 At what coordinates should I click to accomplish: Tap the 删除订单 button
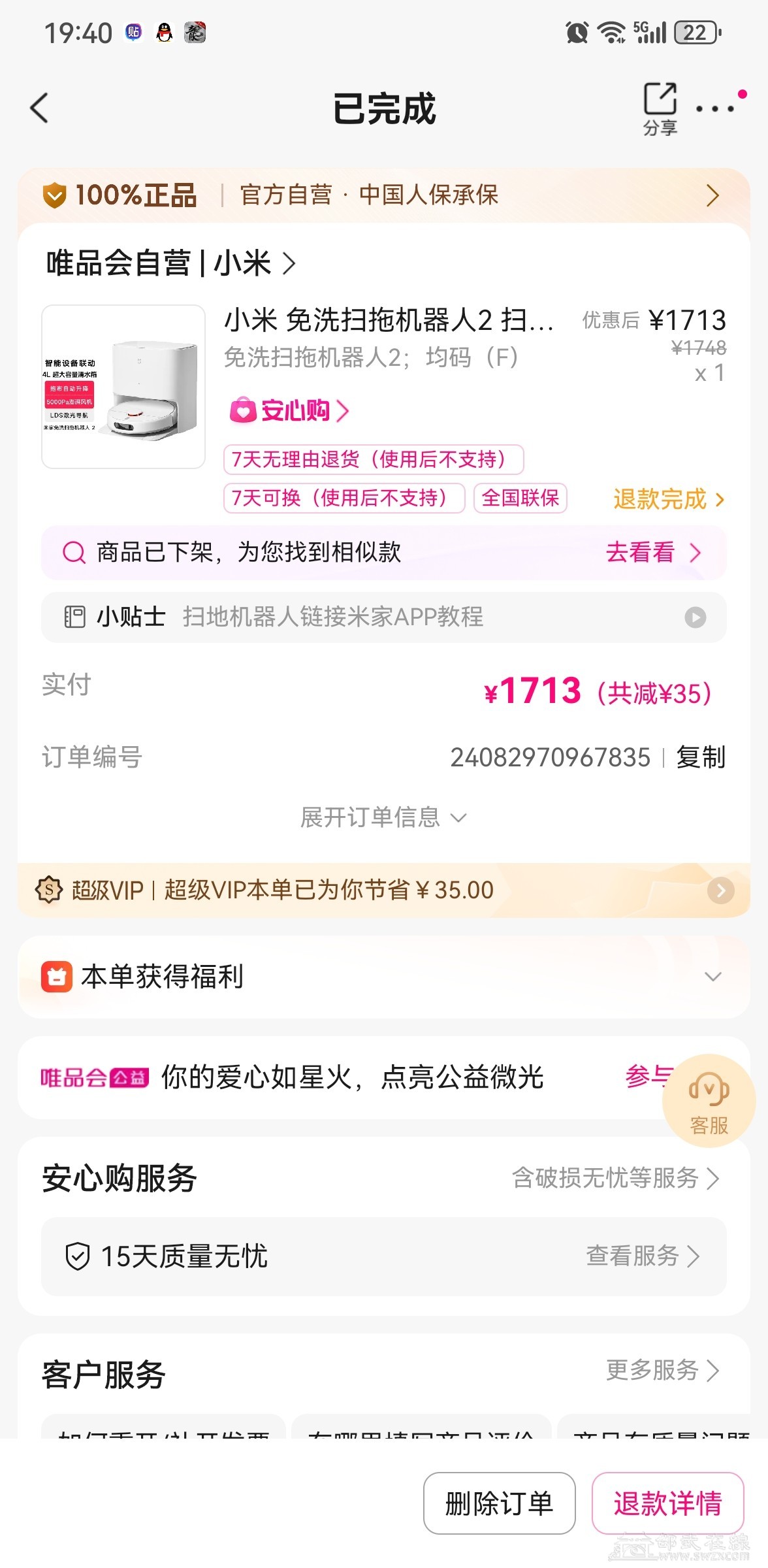[499, 1503]
